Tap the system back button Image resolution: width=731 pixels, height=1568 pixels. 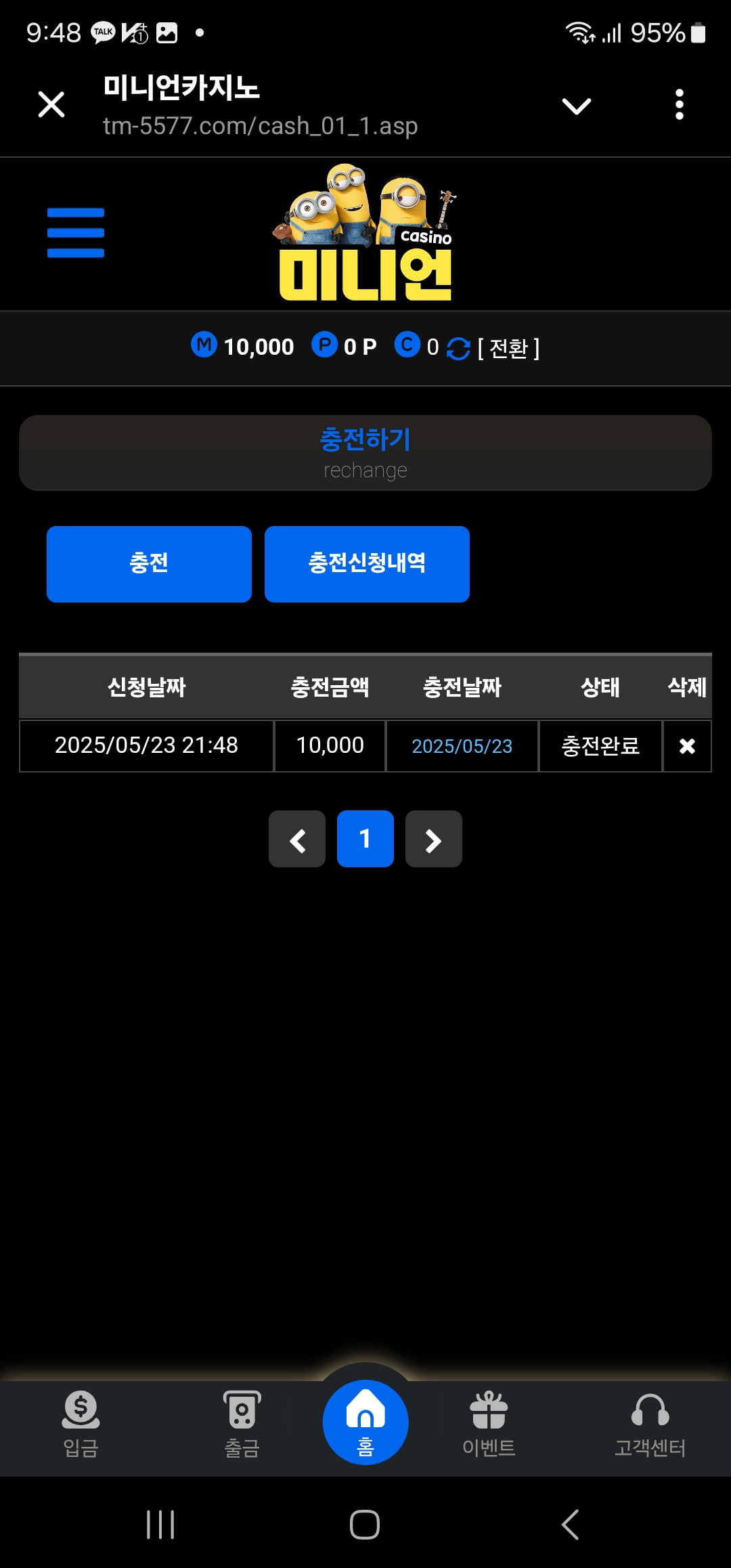tap(570, 1525)
